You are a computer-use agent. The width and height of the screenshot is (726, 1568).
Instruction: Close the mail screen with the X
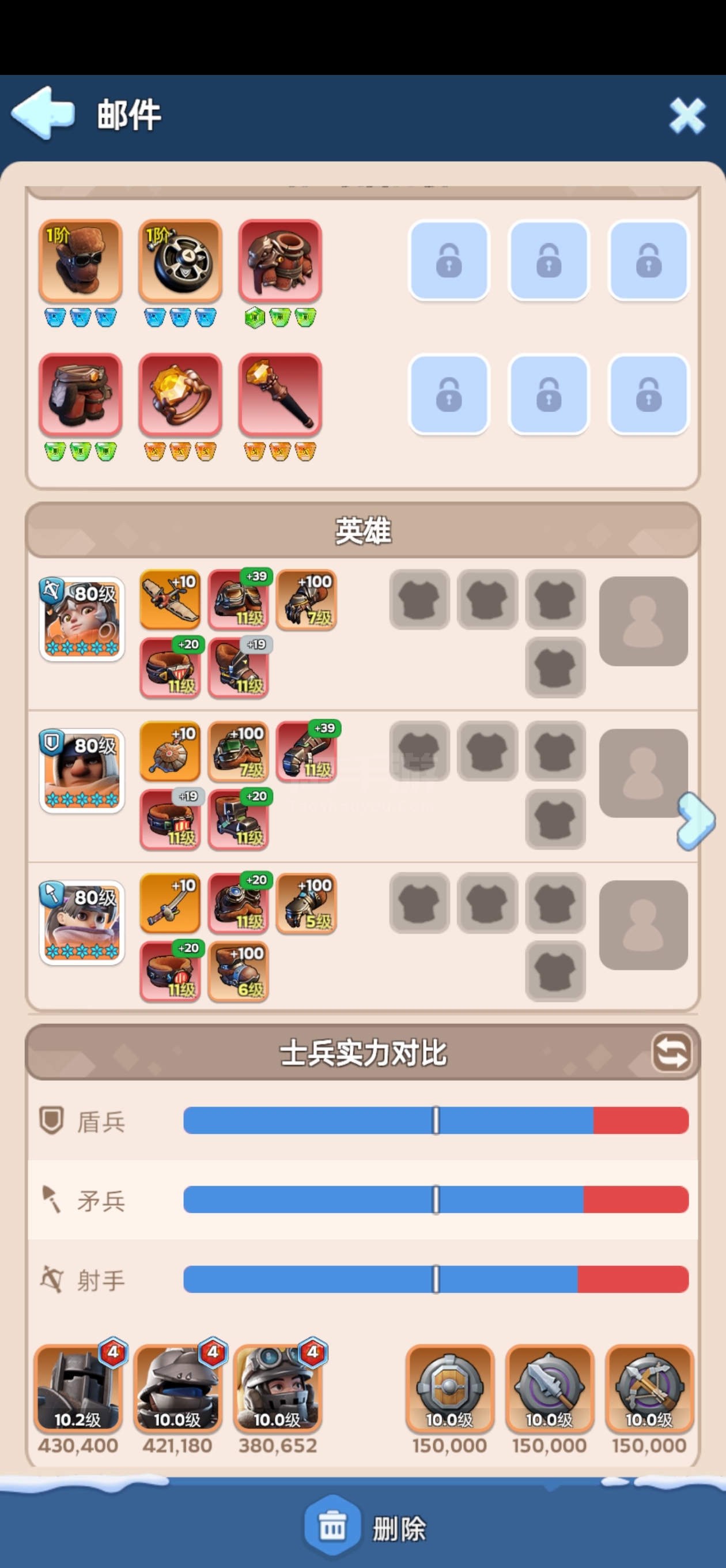[x=687, y=115]
